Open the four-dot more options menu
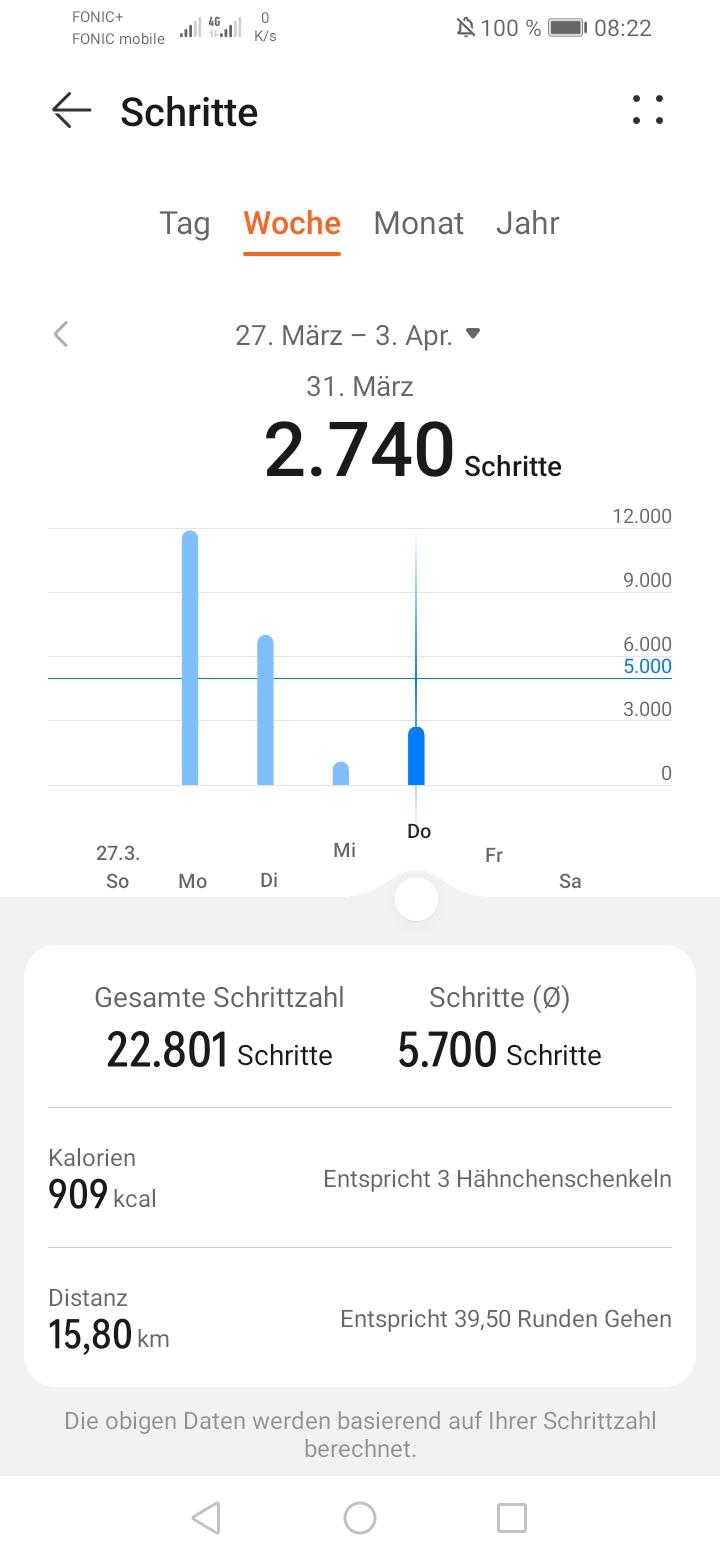The height and width of the screenshot is (1560, 720). (x=648, y=110)
